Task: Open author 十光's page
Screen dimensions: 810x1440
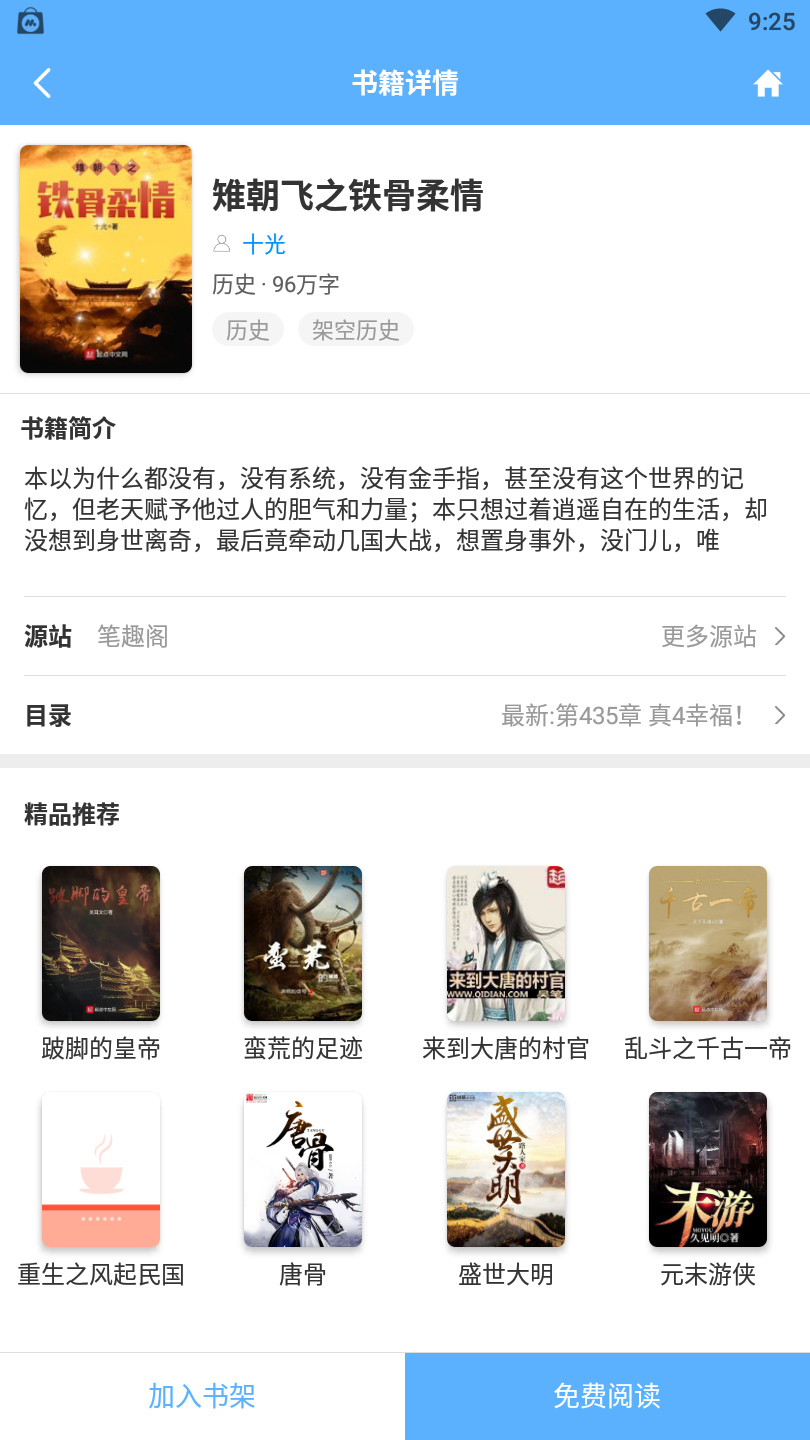Action: click(x=264, y=244)
